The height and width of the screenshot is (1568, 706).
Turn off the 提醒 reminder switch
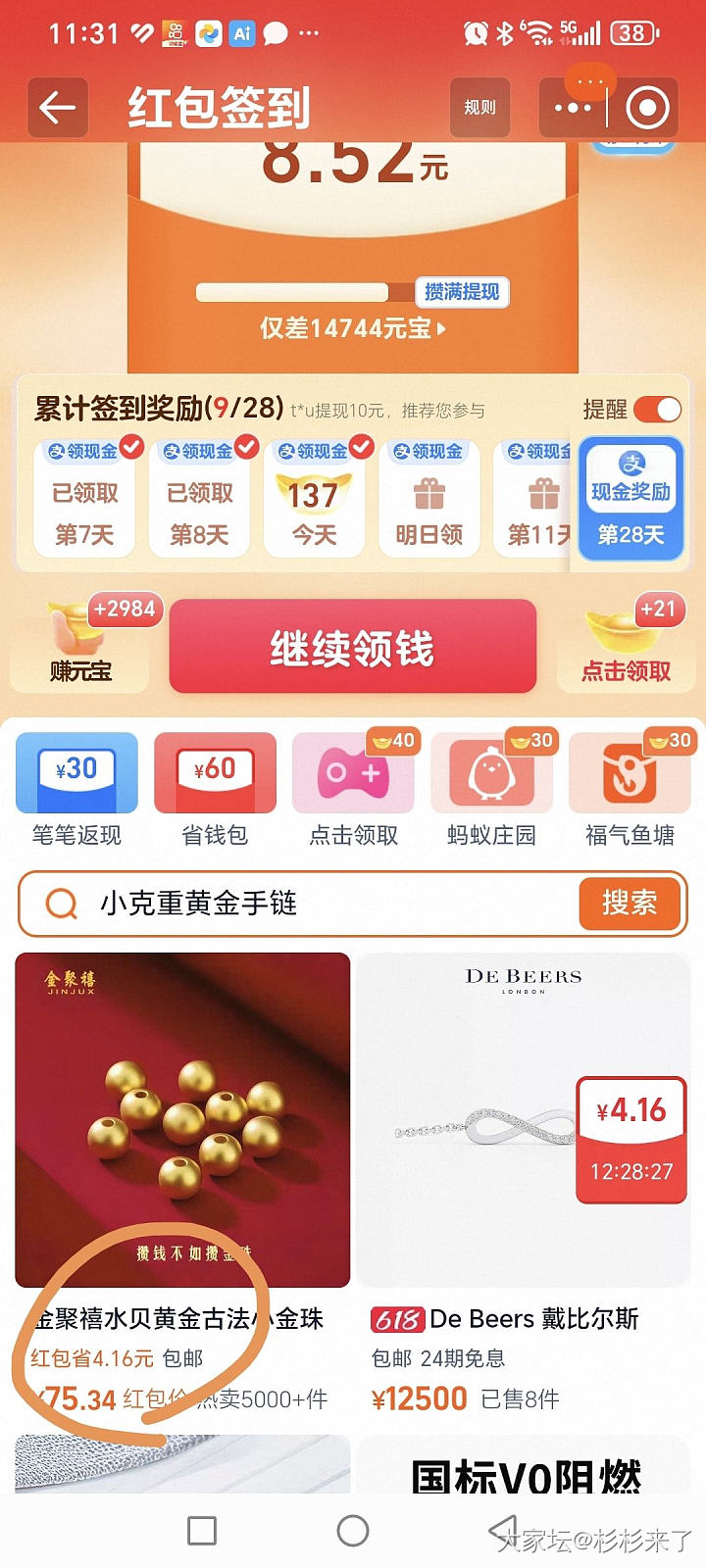click(657, 410)
